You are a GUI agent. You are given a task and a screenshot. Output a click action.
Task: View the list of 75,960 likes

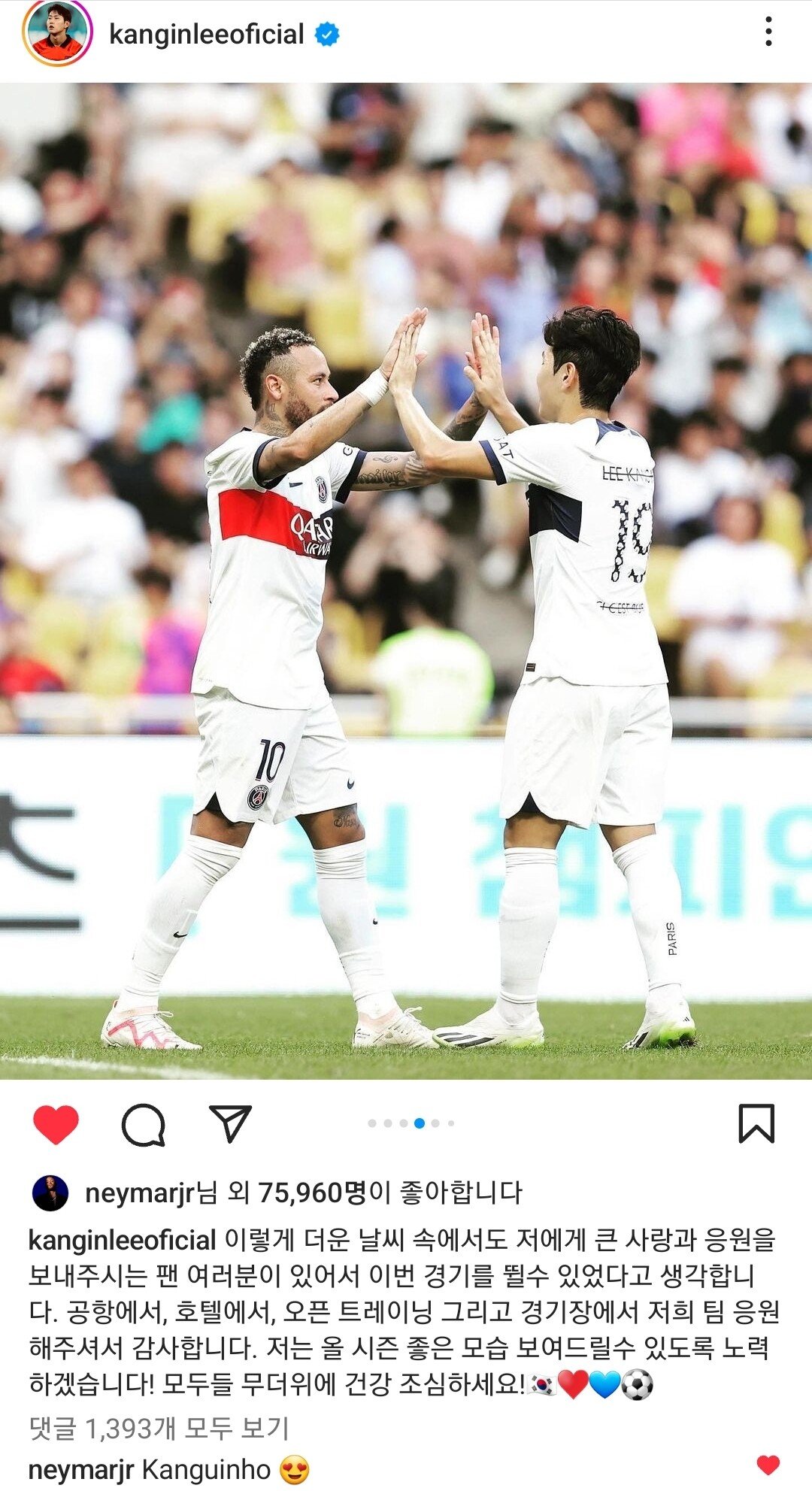coord(311,1192)
